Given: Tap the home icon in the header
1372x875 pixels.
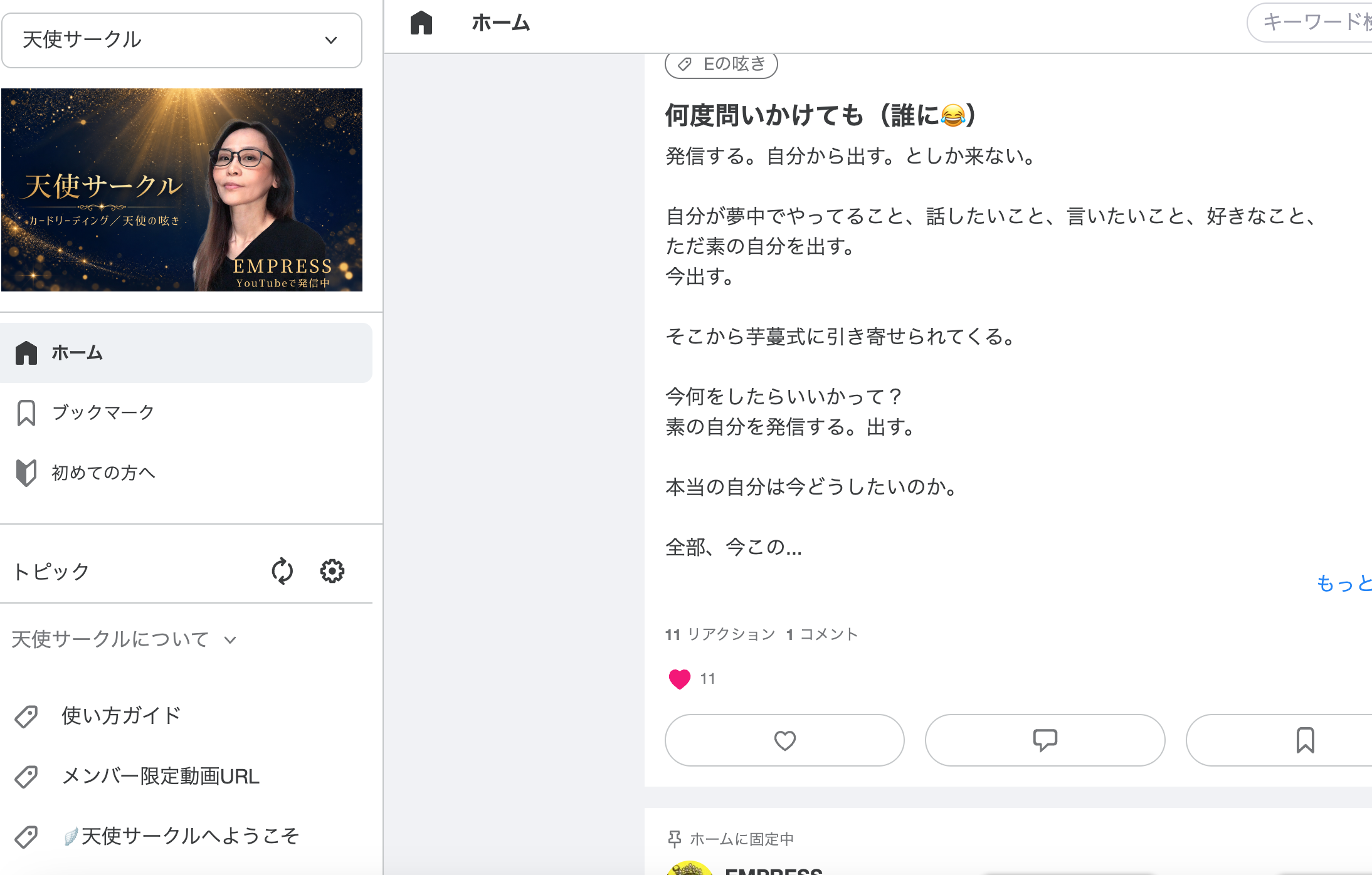Looking at the screenshot, I should [421, 23].
